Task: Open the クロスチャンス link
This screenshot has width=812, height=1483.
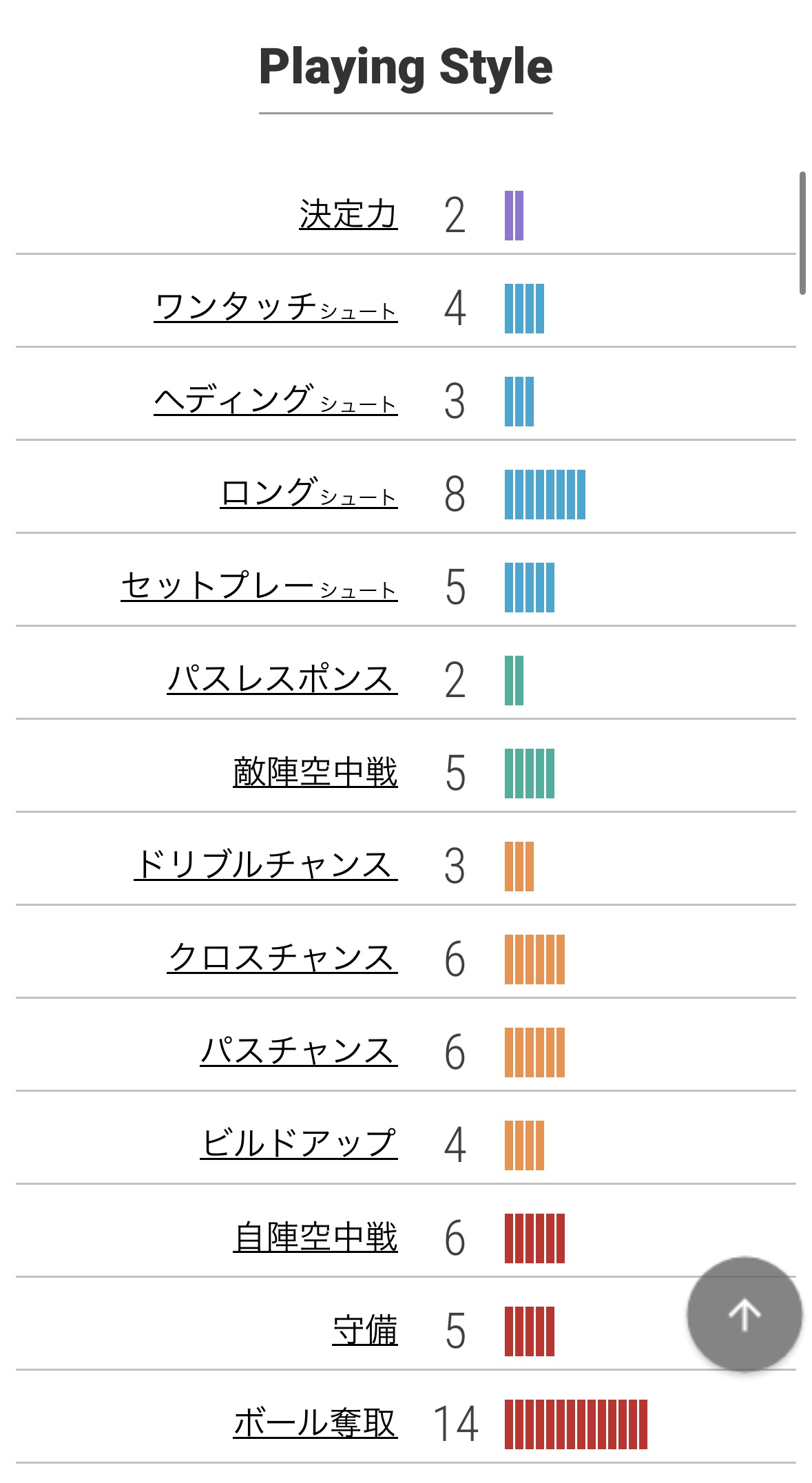Action: 282,958
